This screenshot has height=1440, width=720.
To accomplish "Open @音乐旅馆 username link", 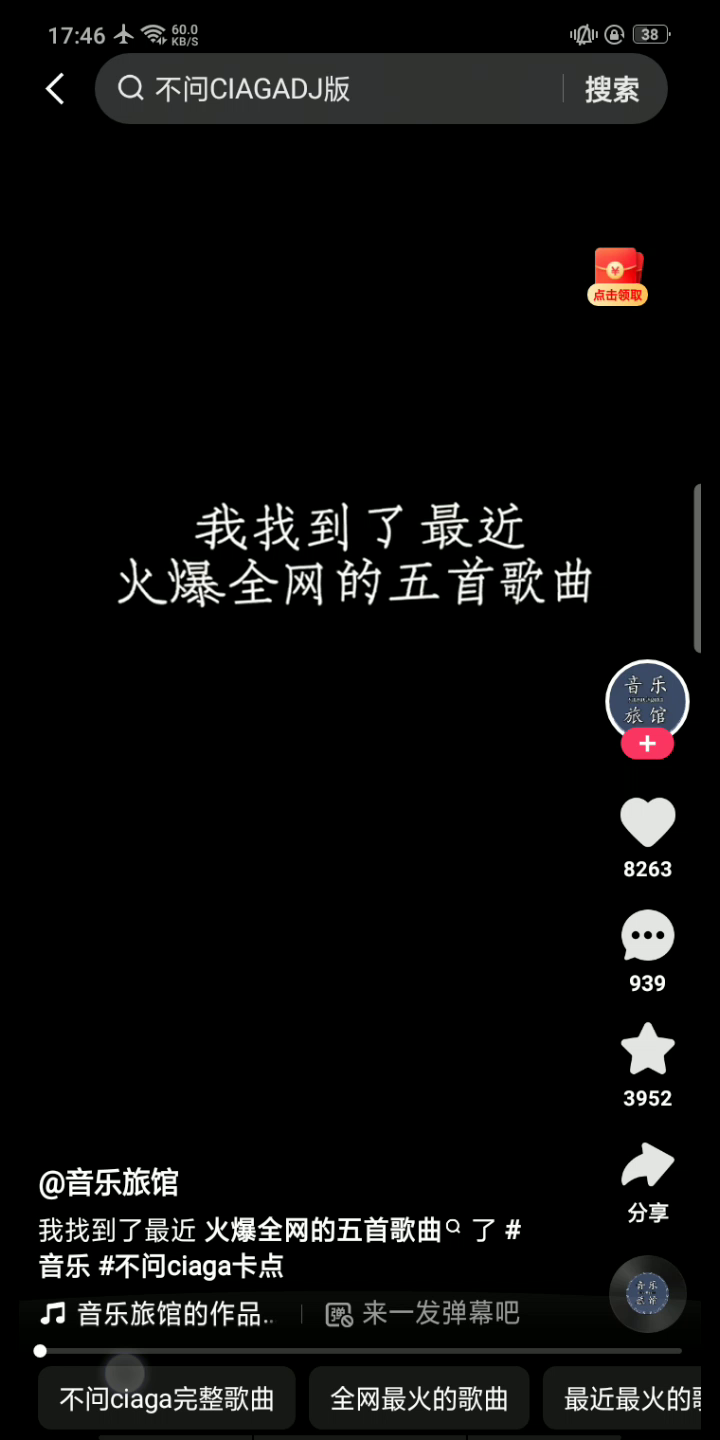I will click(108, 1183).
